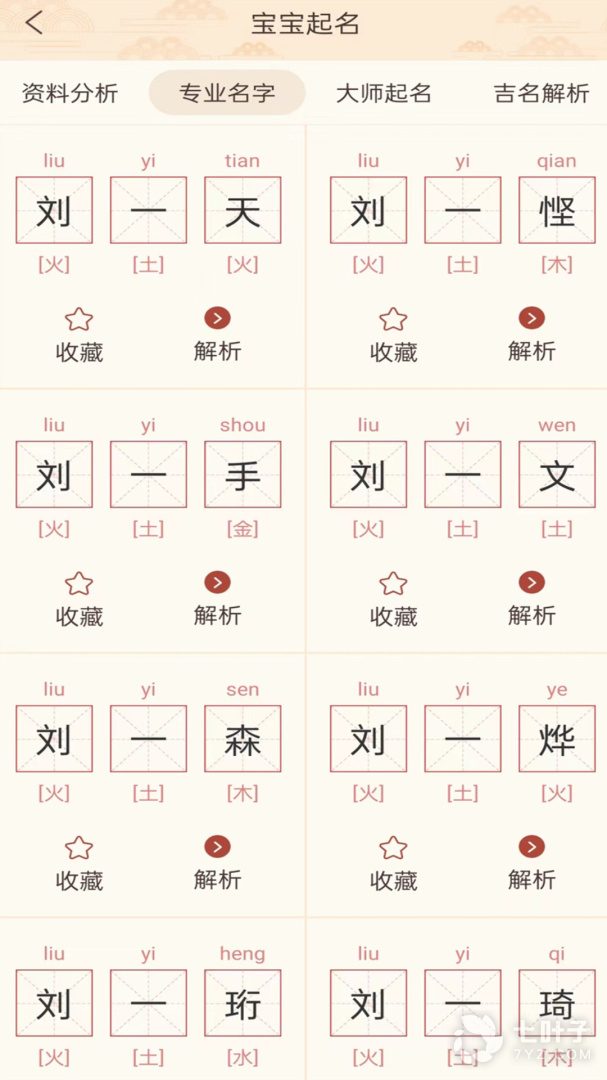Switch to the 吉名解析 tab
The width and height of the screenshot is (607, 1080).
coord(541,93)
